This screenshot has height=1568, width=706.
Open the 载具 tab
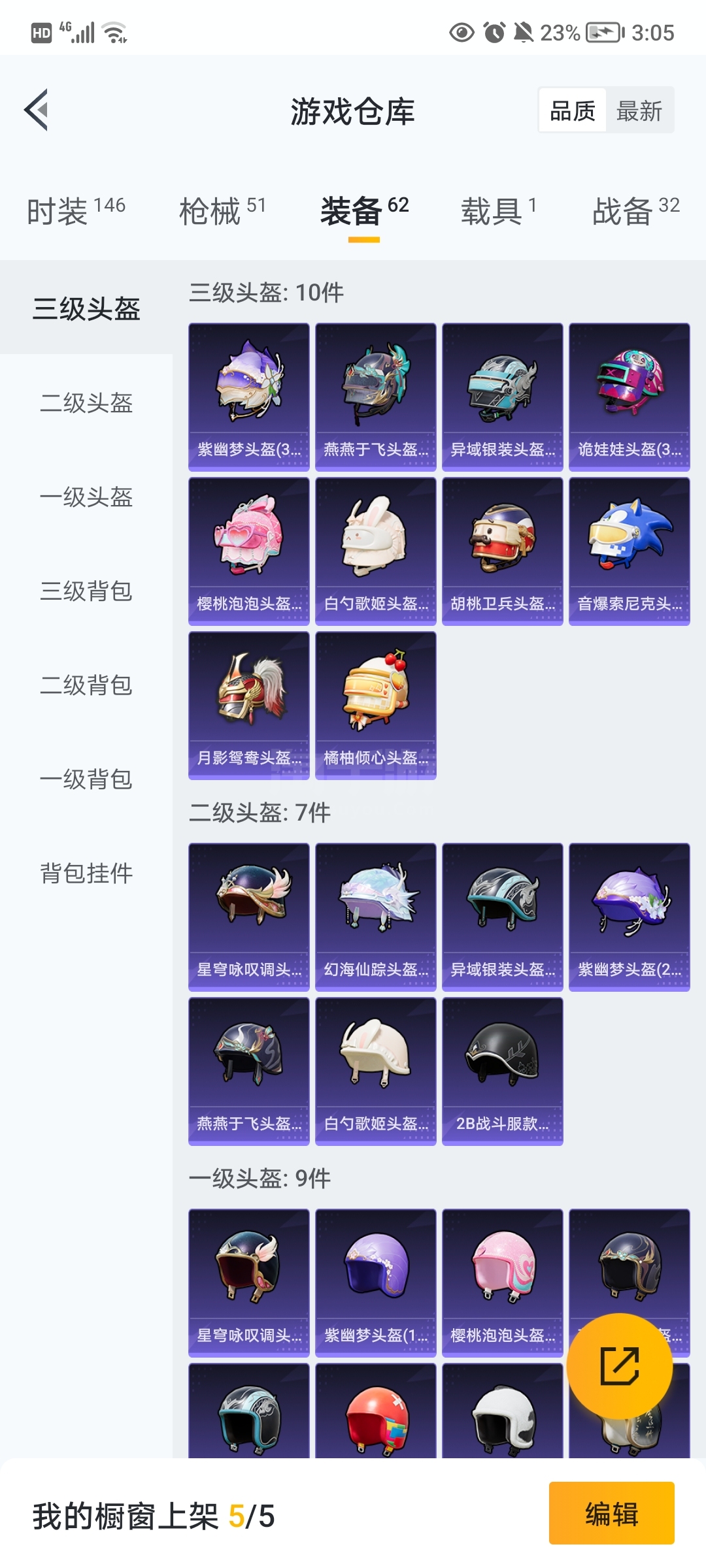[499, 210]
